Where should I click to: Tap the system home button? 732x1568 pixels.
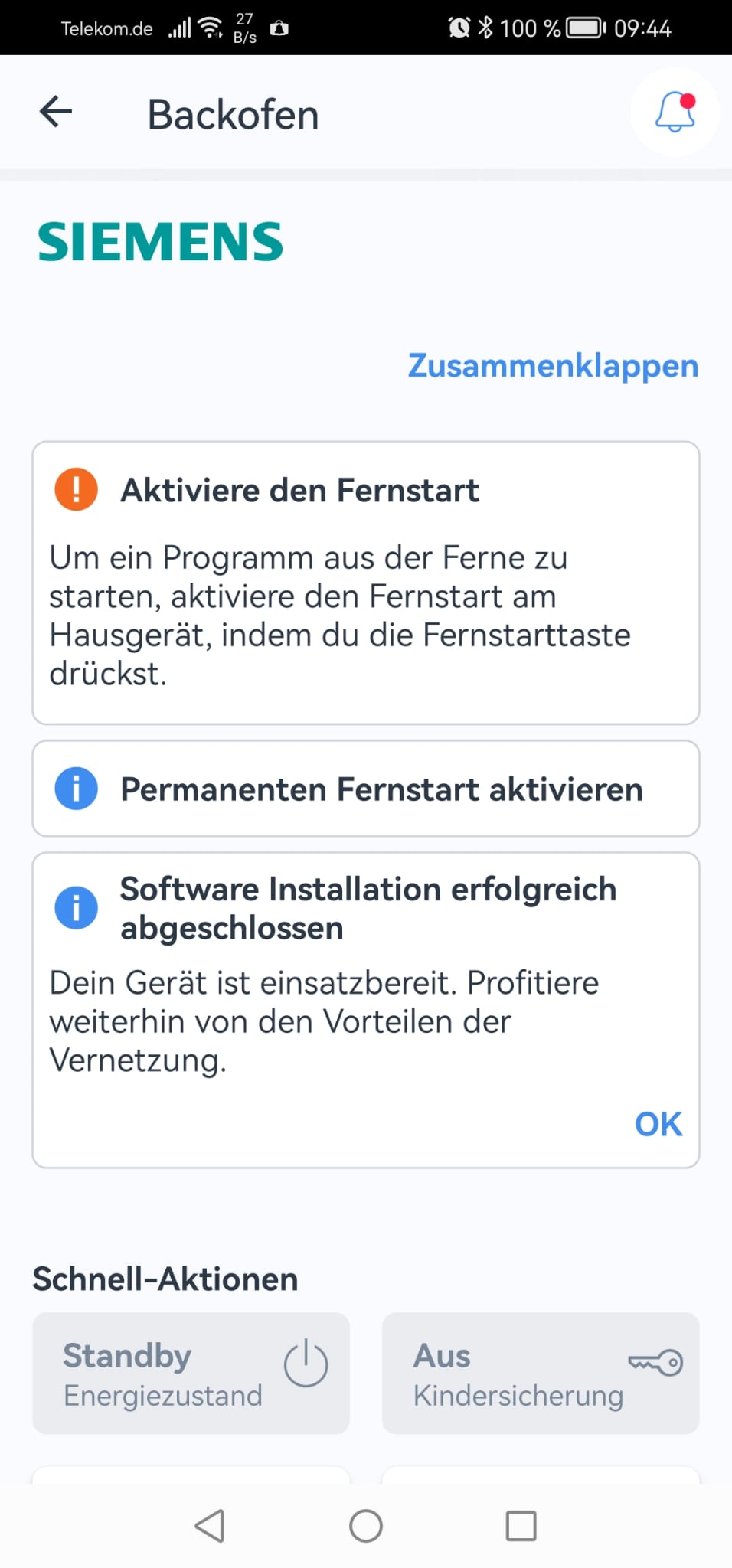pos(366,1526)
